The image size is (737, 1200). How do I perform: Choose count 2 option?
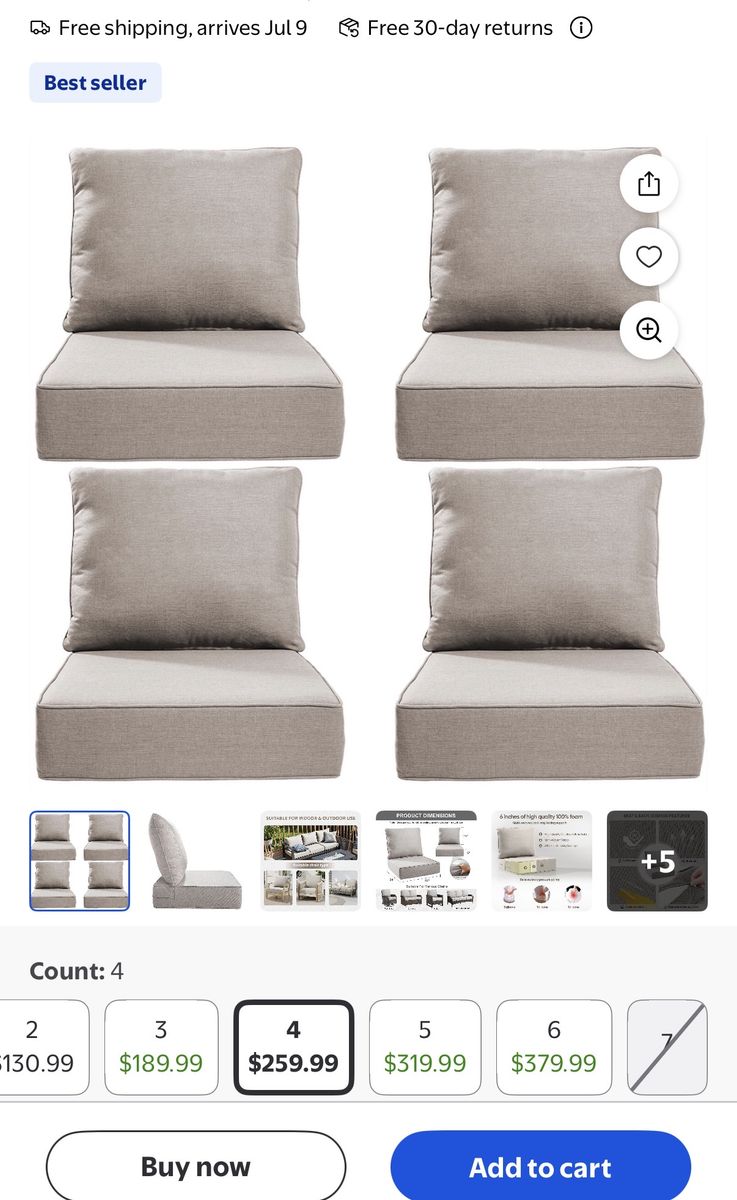click(40, 1047)
